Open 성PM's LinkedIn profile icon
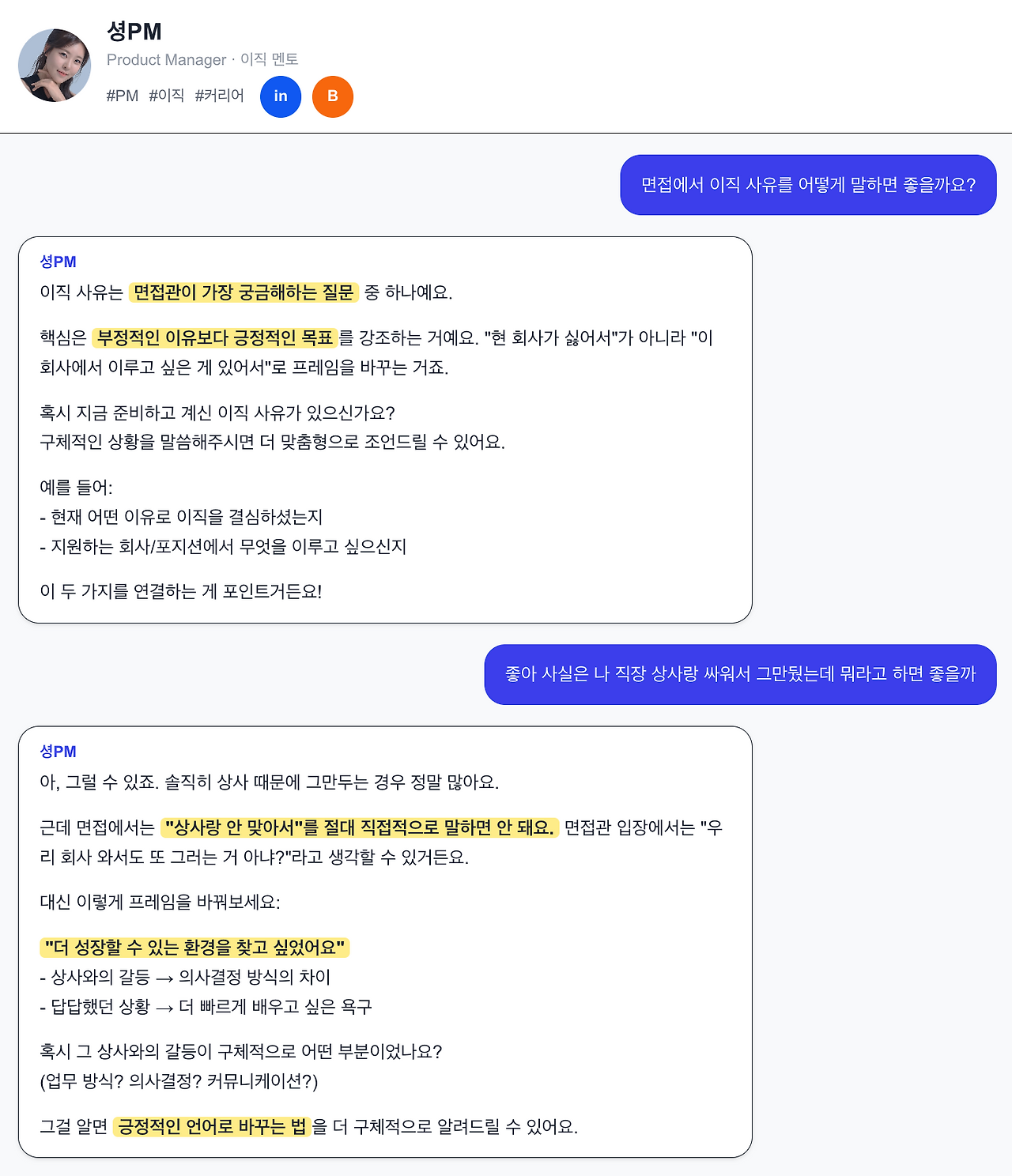 click(x=281, y=96)
